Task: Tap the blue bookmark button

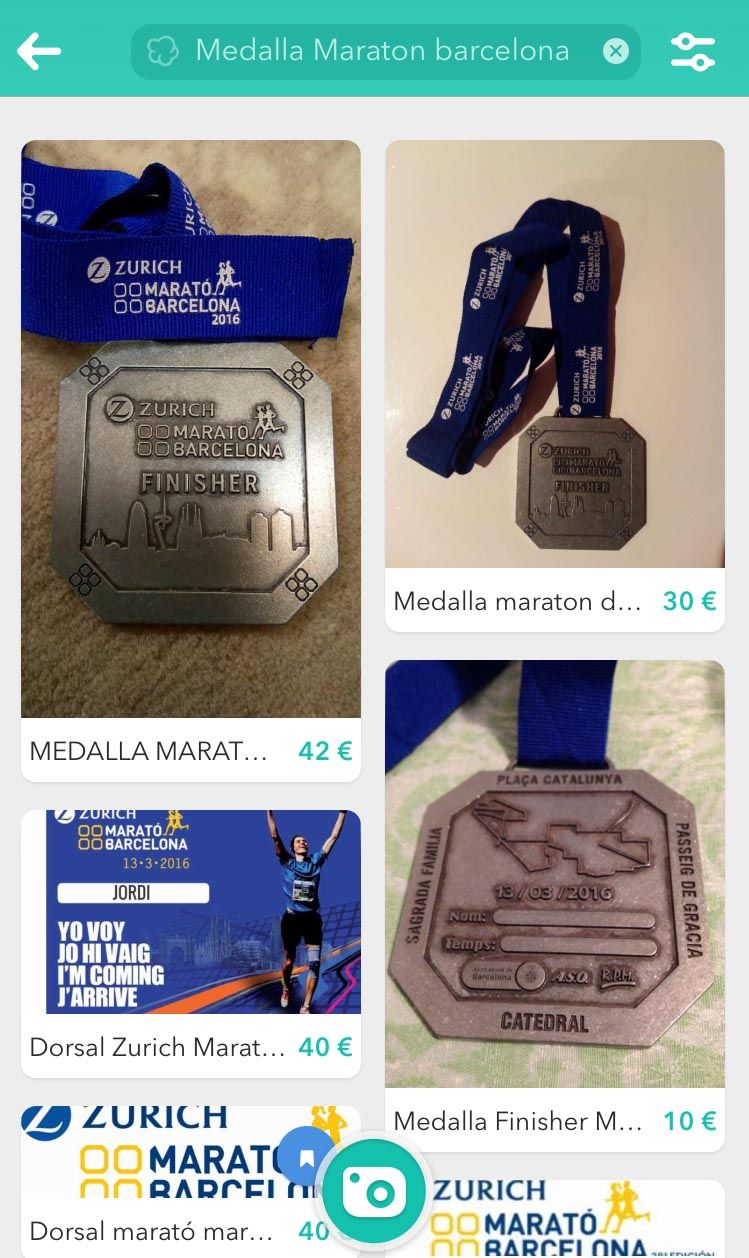Action: click(x=306, y=1157)
